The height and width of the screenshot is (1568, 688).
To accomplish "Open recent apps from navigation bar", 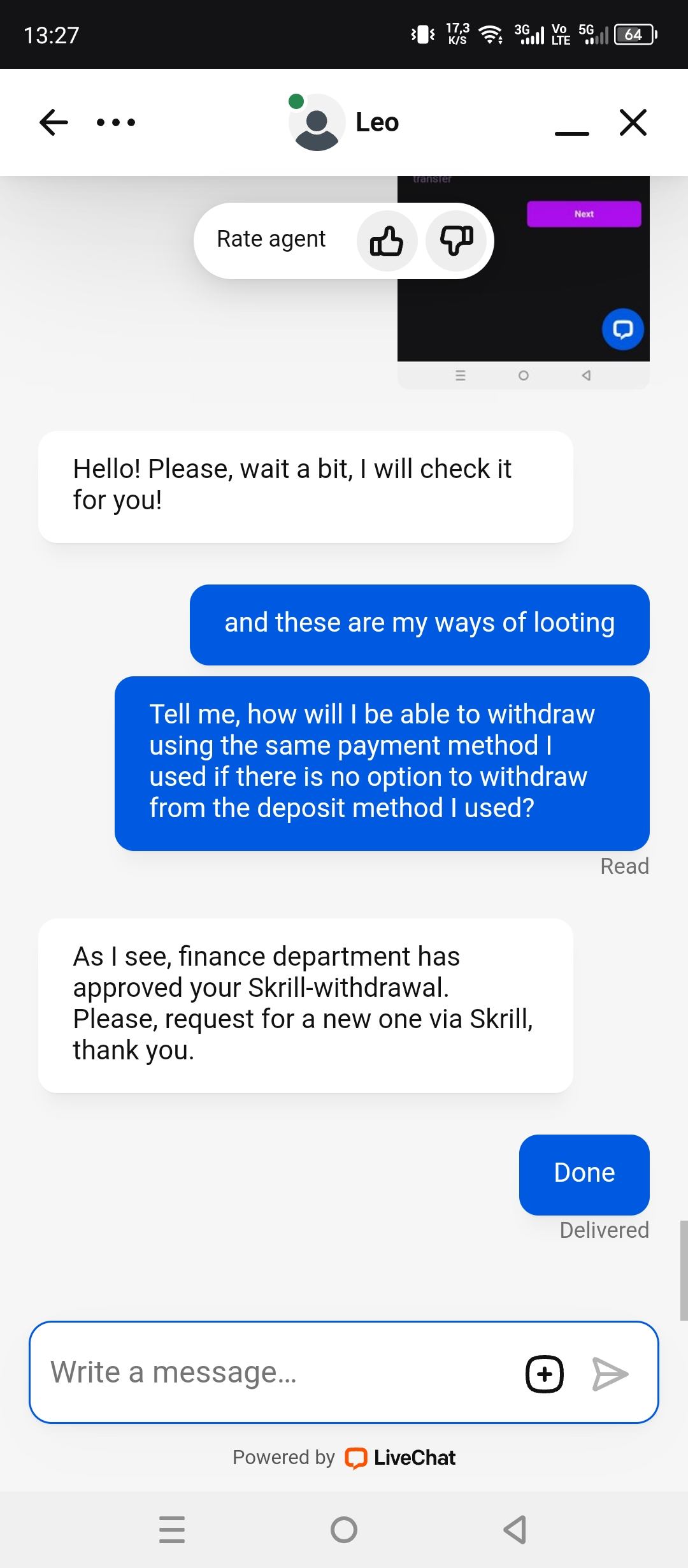I will pyautogui.click(x=172, y=1530).
